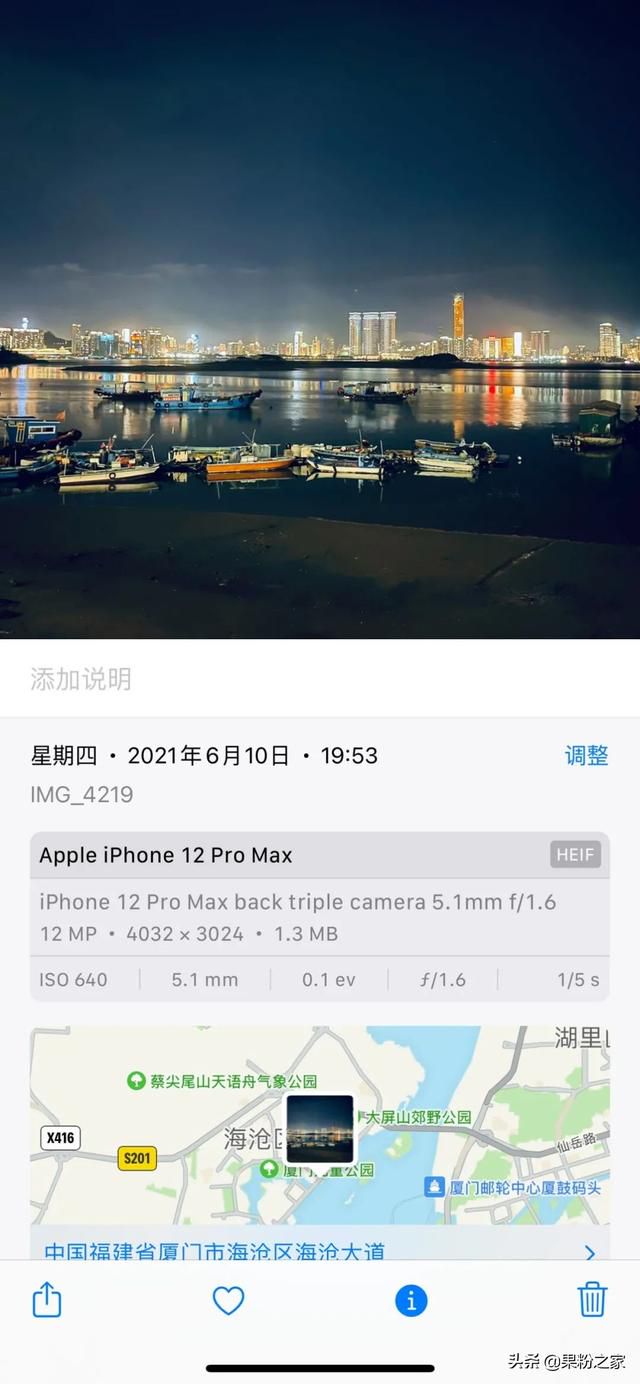Tap 调整 to adjust date and time
The image size is (640, 1384).
[x=587, y=755]
